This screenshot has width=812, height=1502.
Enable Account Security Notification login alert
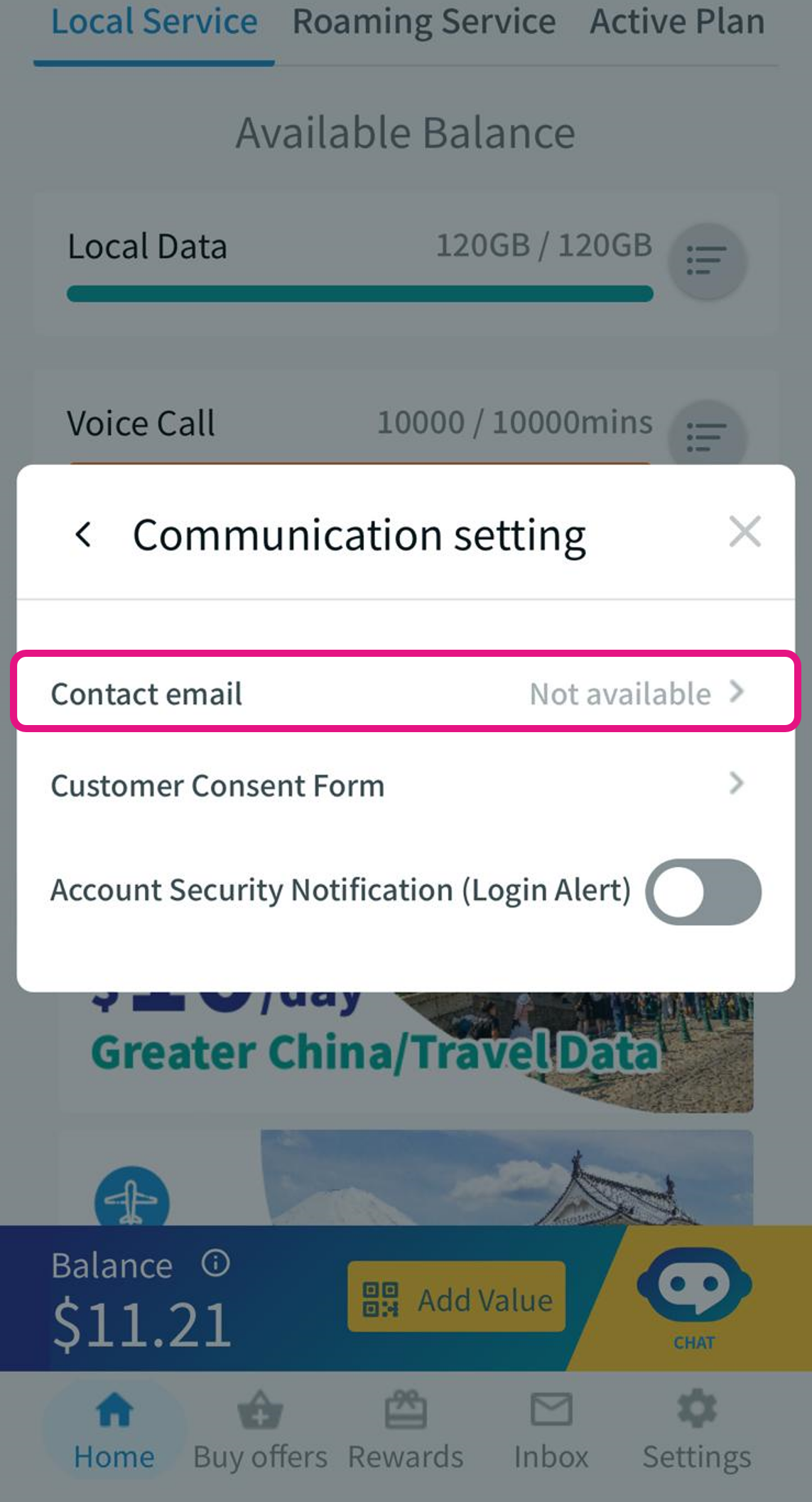coord(703,891)
